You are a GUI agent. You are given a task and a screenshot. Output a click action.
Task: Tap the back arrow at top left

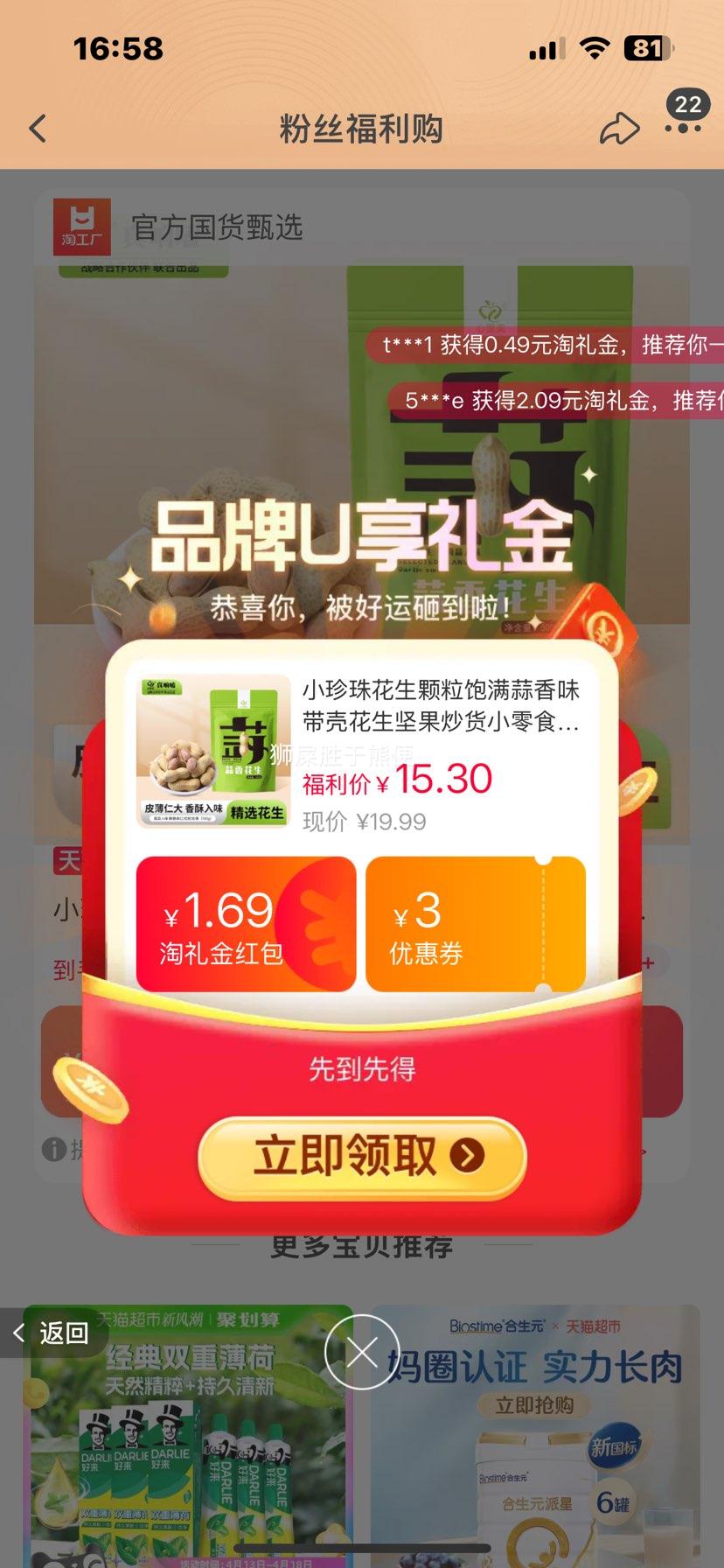click(37, 128)
